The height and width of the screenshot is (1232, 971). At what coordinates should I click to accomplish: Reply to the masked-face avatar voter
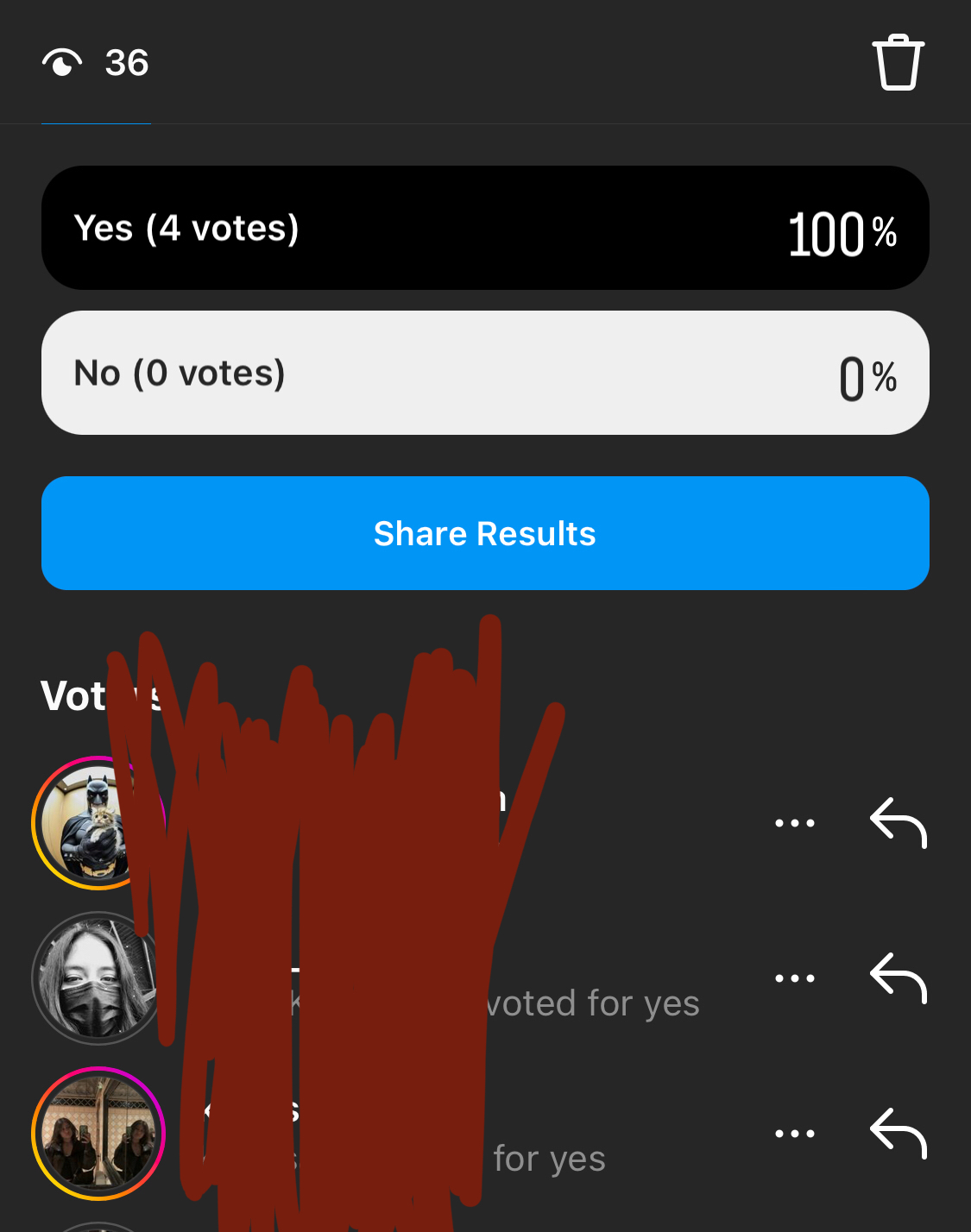tap(898, 978)
